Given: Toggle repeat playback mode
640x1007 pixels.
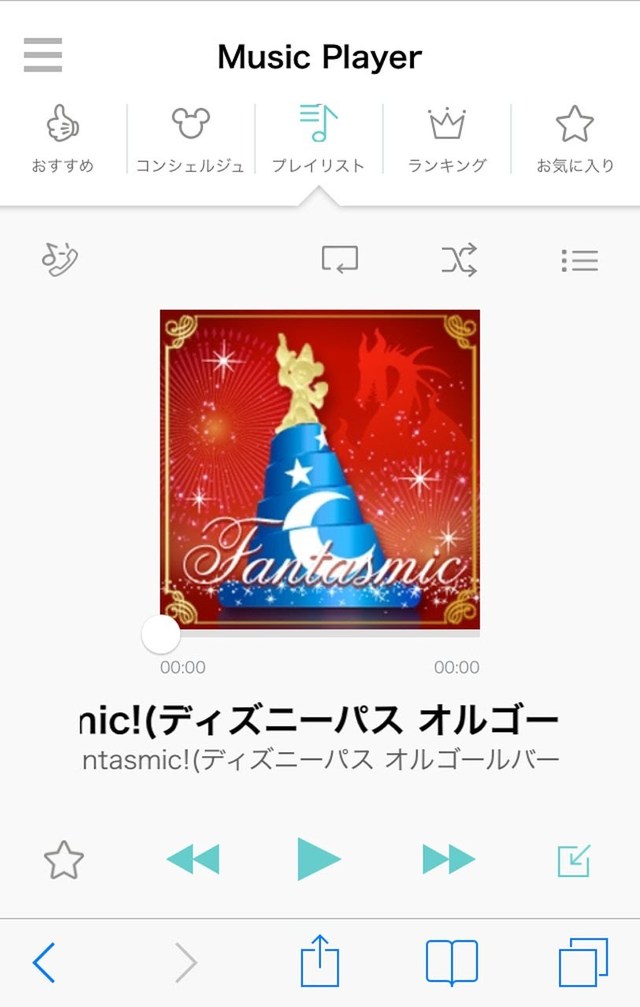Looking at the screenshot, I should (340, 260).
